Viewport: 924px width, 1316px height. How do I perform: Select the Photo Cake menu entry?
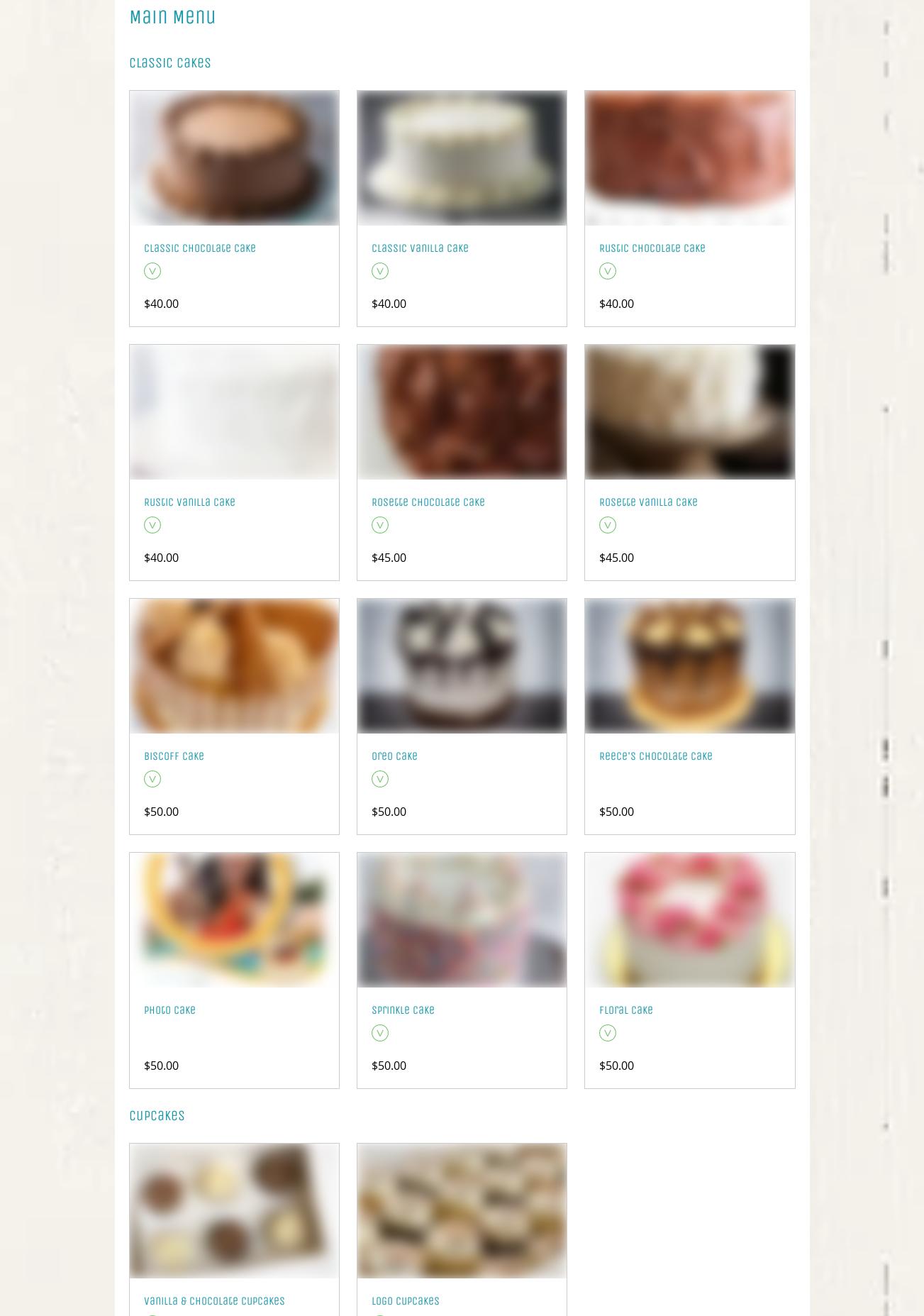tap(169, 1010)
